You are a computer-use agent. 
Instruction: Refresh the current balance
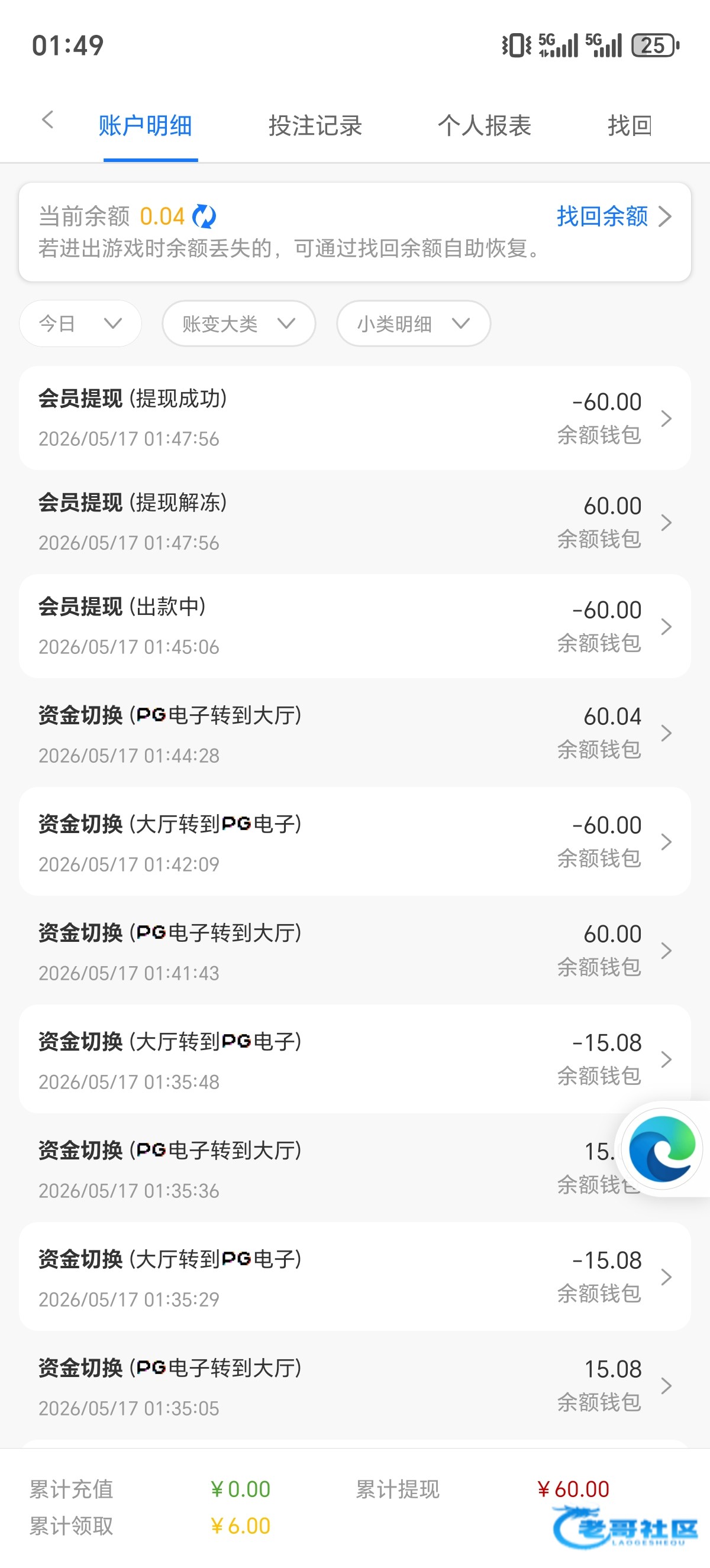click(204, 217)
